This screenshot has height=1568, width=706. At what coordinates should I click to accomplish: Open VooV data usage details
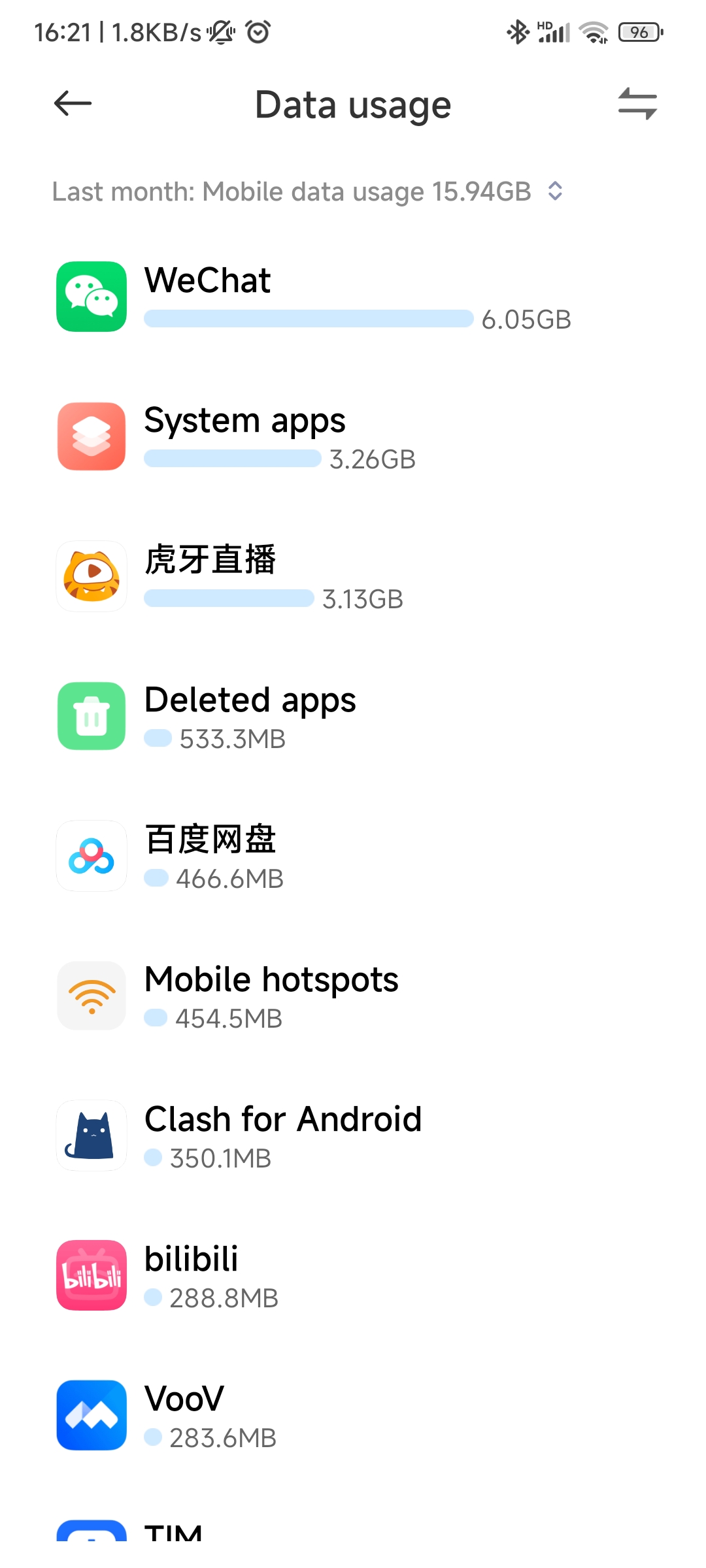(353, 1415)
